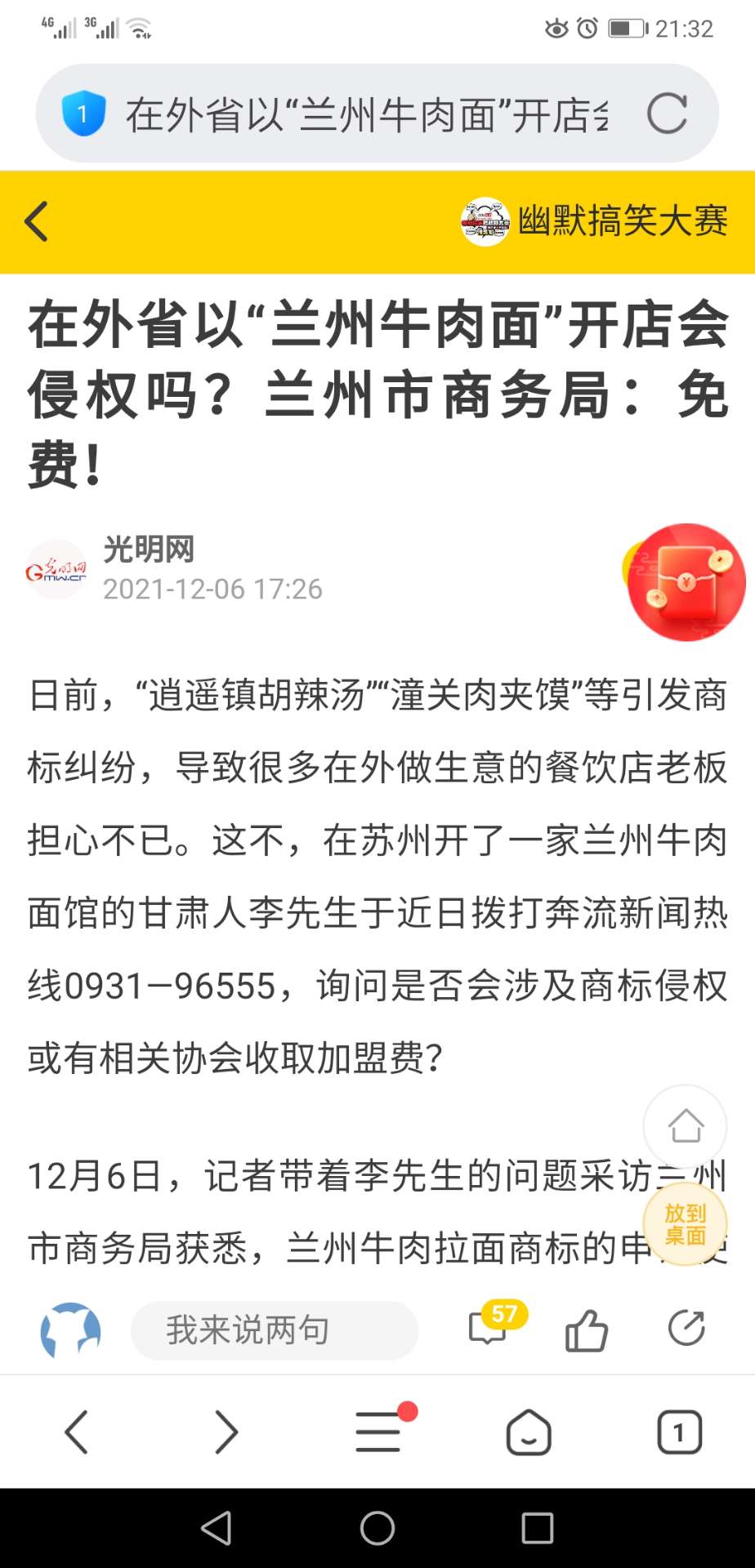Go forward in browser toolbar
Image resolution: width=755 pixels, height=1568 pixels.
[226, 1432]
